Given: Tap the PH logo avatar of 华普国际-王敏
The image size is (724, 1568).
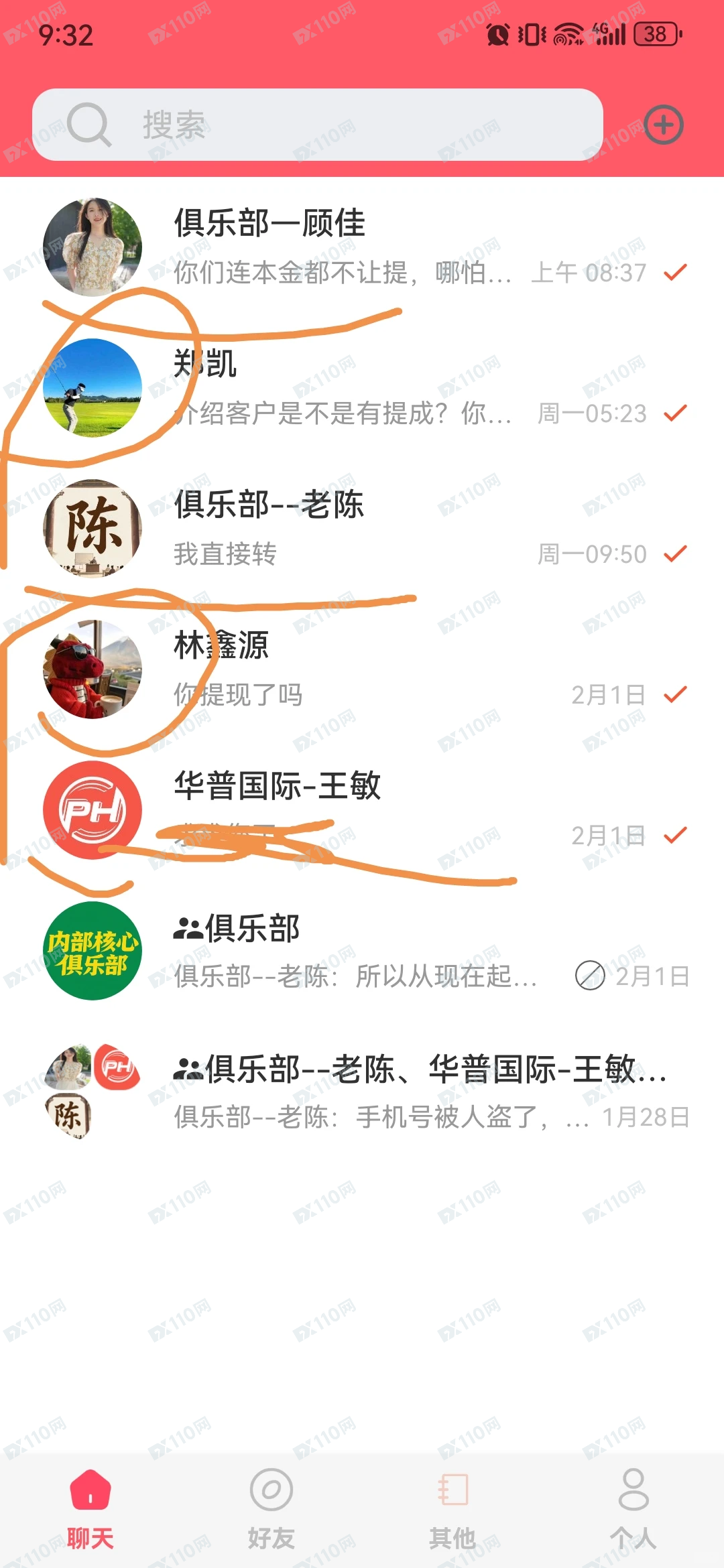Looking at the screenshot, I should pyautogui.click(x=92, y=810).
